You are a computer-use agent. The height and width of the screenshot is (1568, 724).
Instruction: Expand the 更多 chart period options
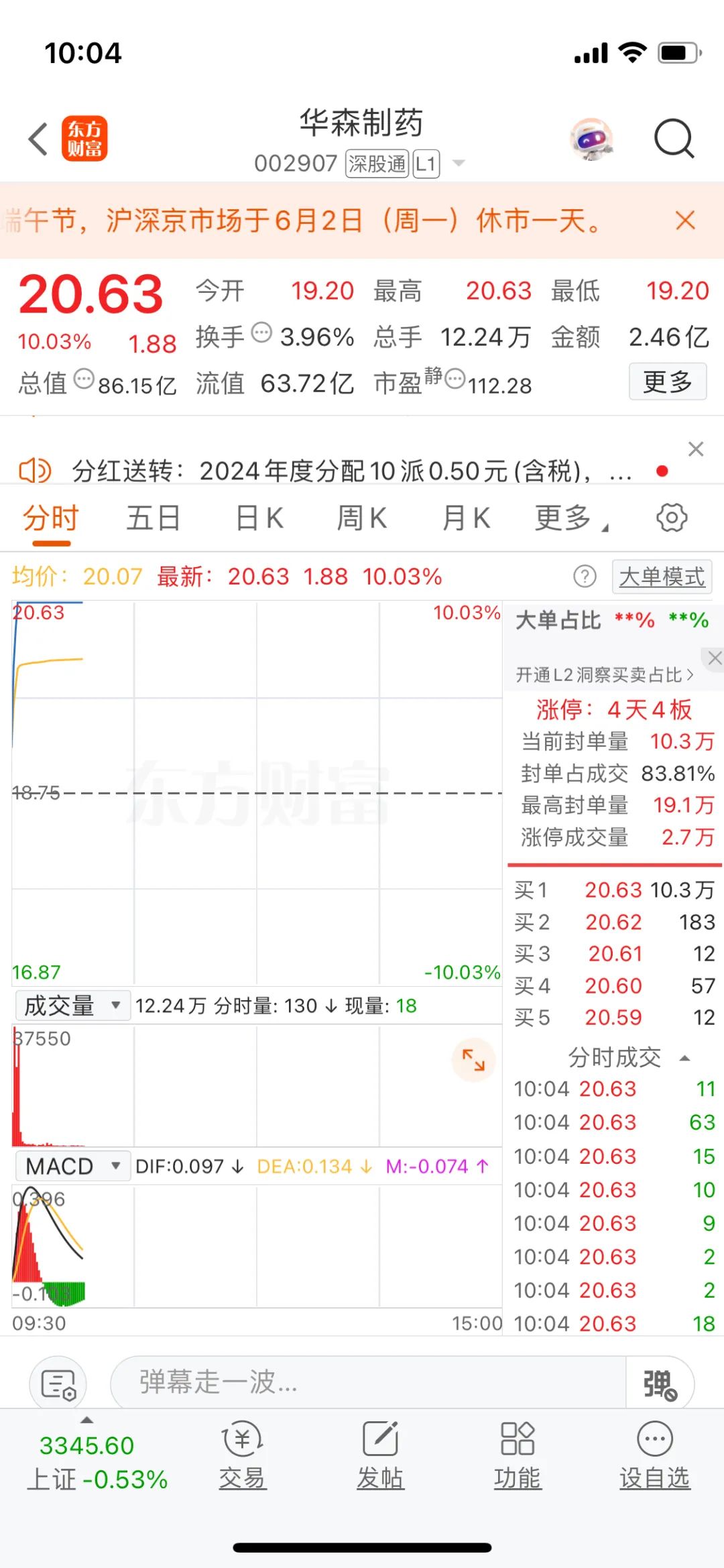(570, 518)
